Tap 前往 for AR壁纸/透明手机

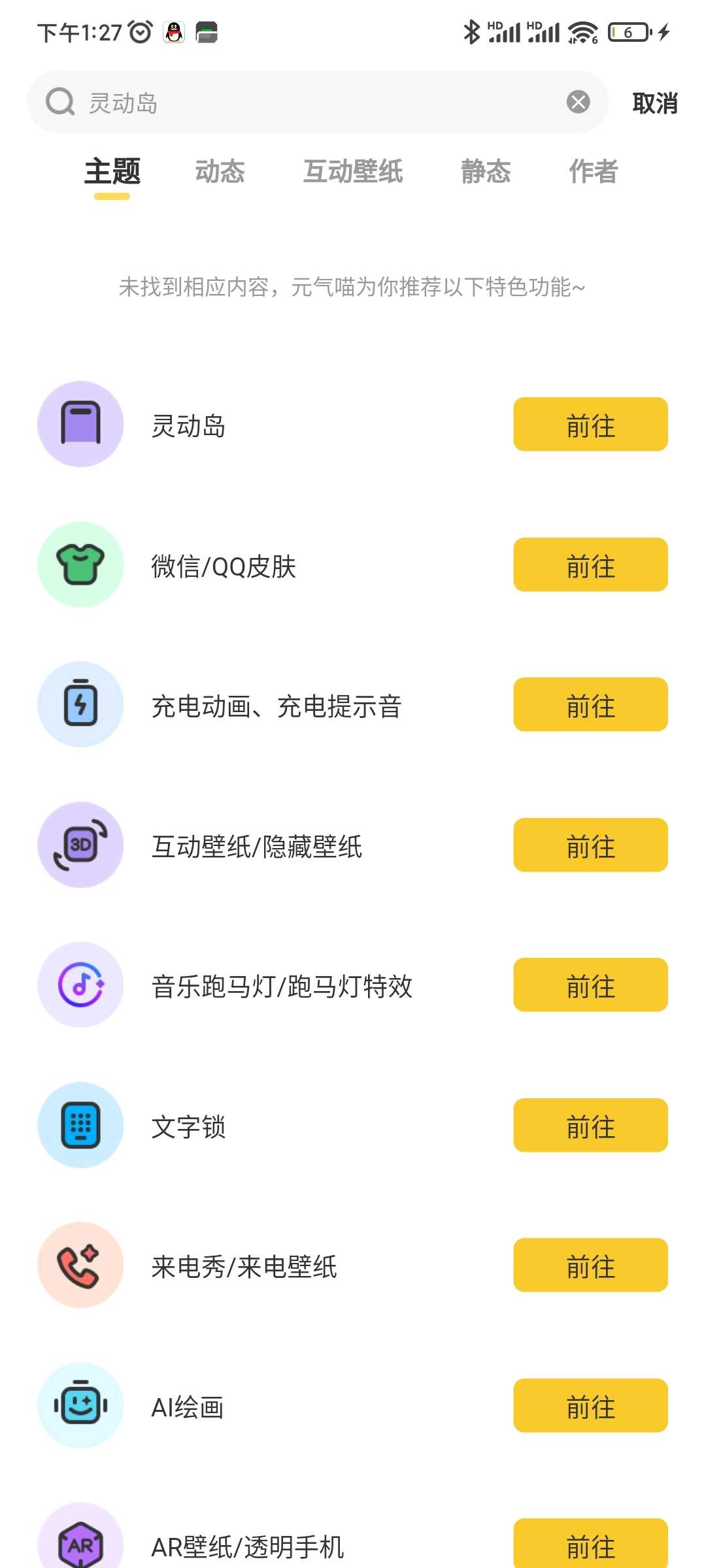(x=590, y=1544)
